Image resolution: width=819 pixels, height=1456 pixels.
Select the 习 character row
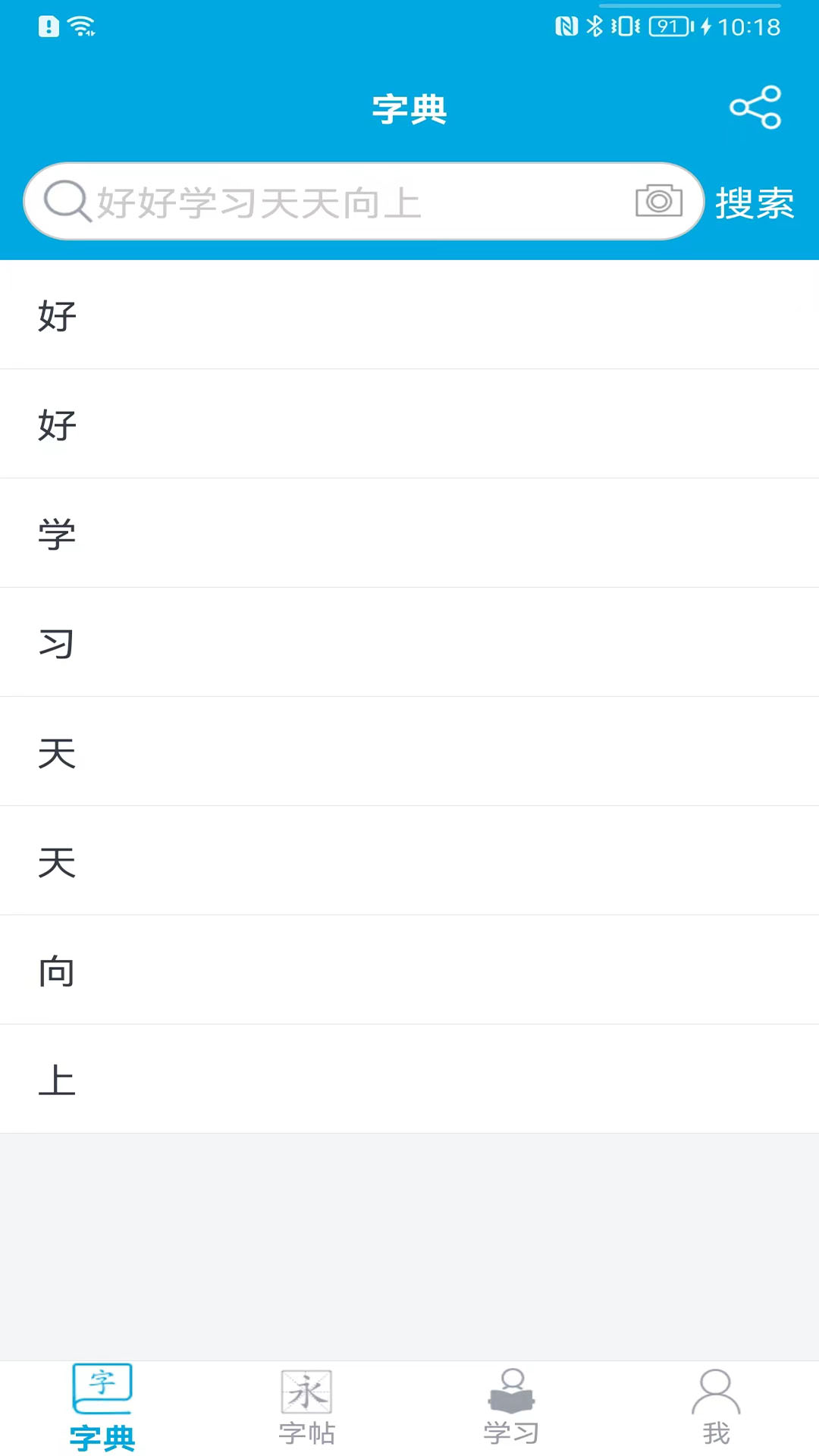(x=409, y=642)
